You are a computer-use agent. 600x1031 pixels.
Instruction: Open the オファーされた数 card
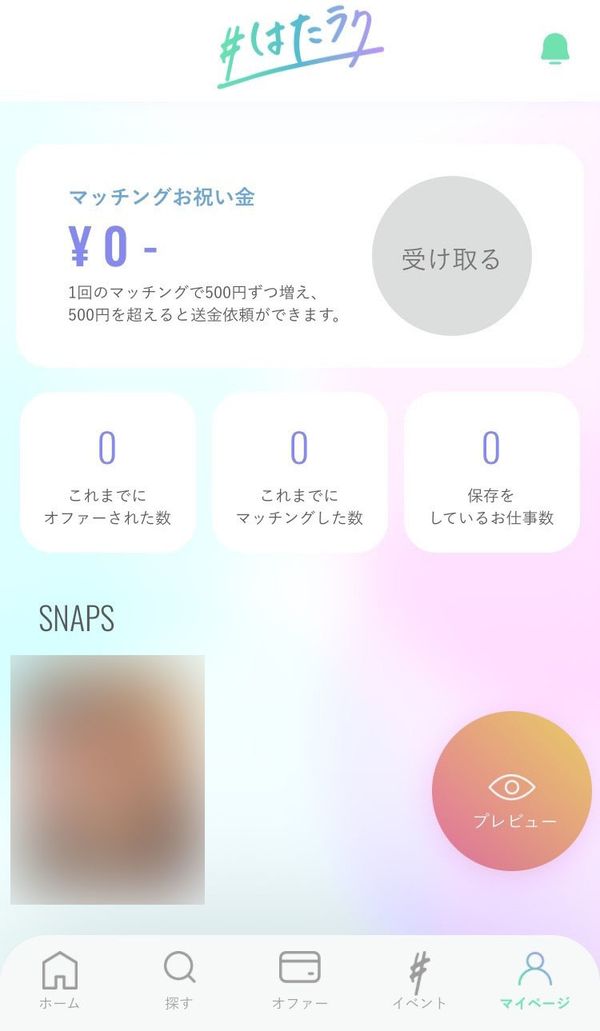pyautogui.click(x=108, y=472)
